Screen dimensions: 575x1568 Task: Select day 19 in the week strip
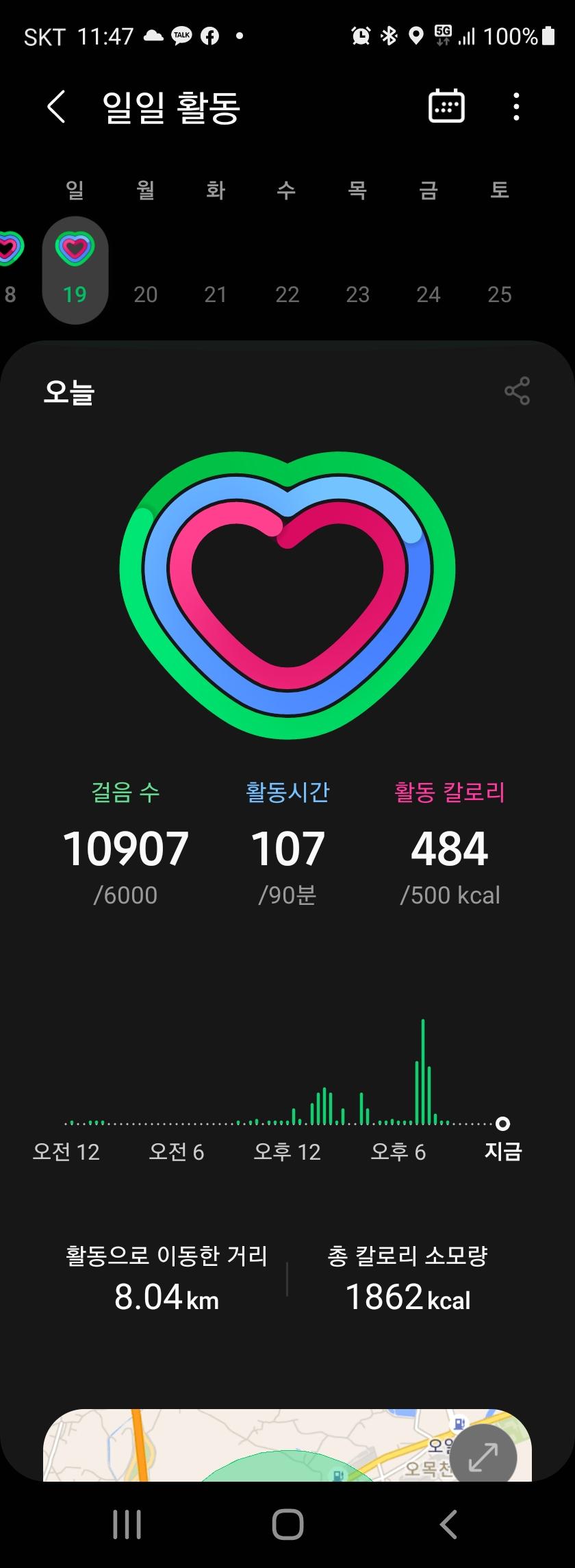pos(75,271)
